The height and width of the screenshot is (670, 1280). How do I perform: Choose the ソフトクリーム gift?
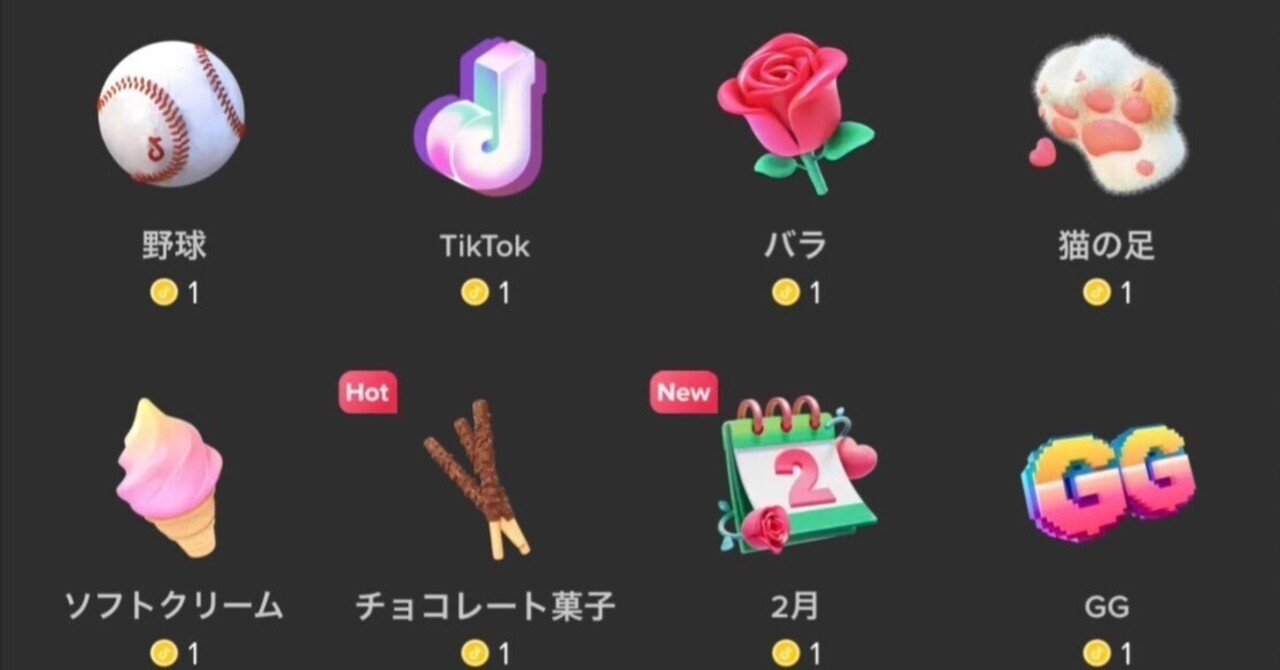coord(171,476)
